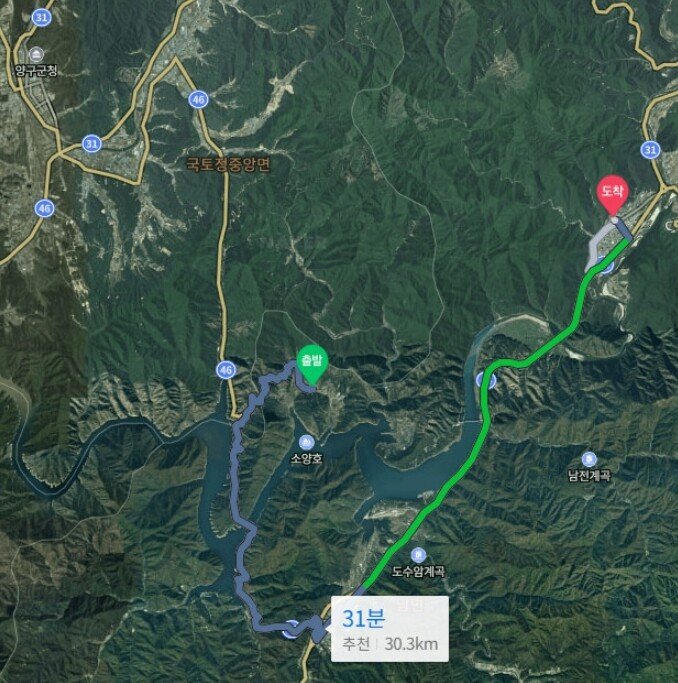Select the 소양호 place marker
Screen dimensions: 678x683
(x=306, y=442)
